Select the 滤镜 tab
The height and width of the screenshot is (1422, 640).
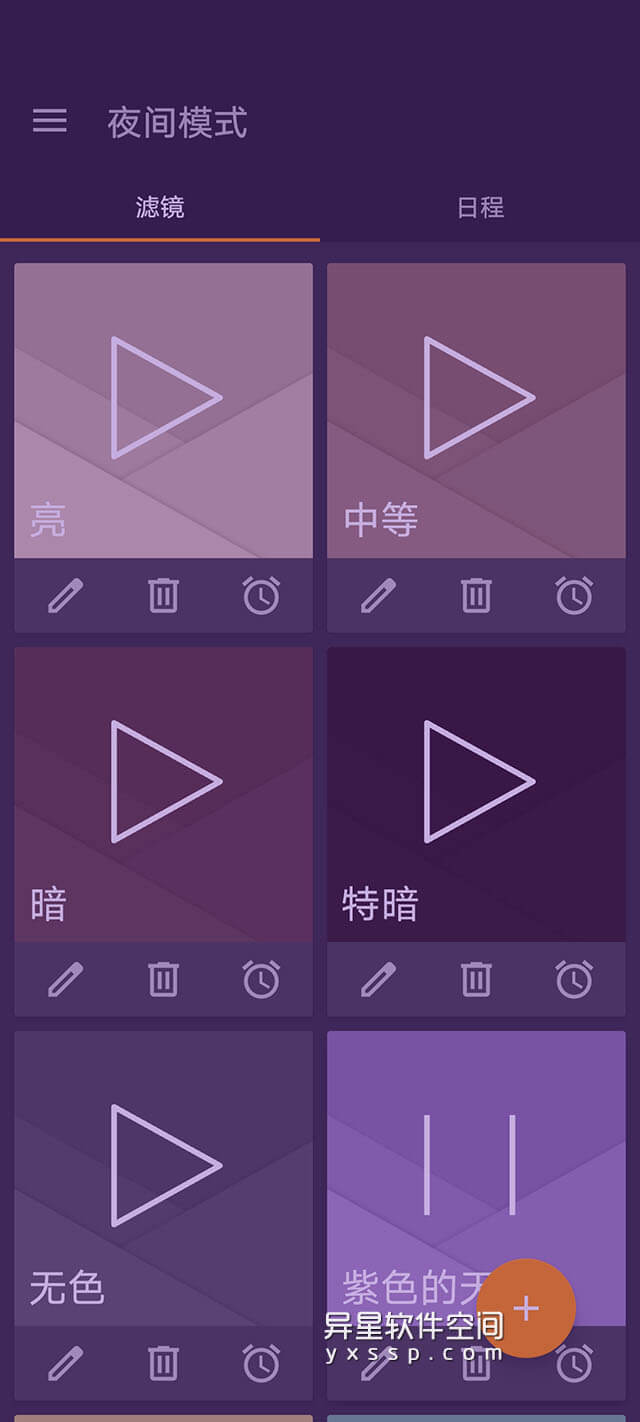(160, 207)
